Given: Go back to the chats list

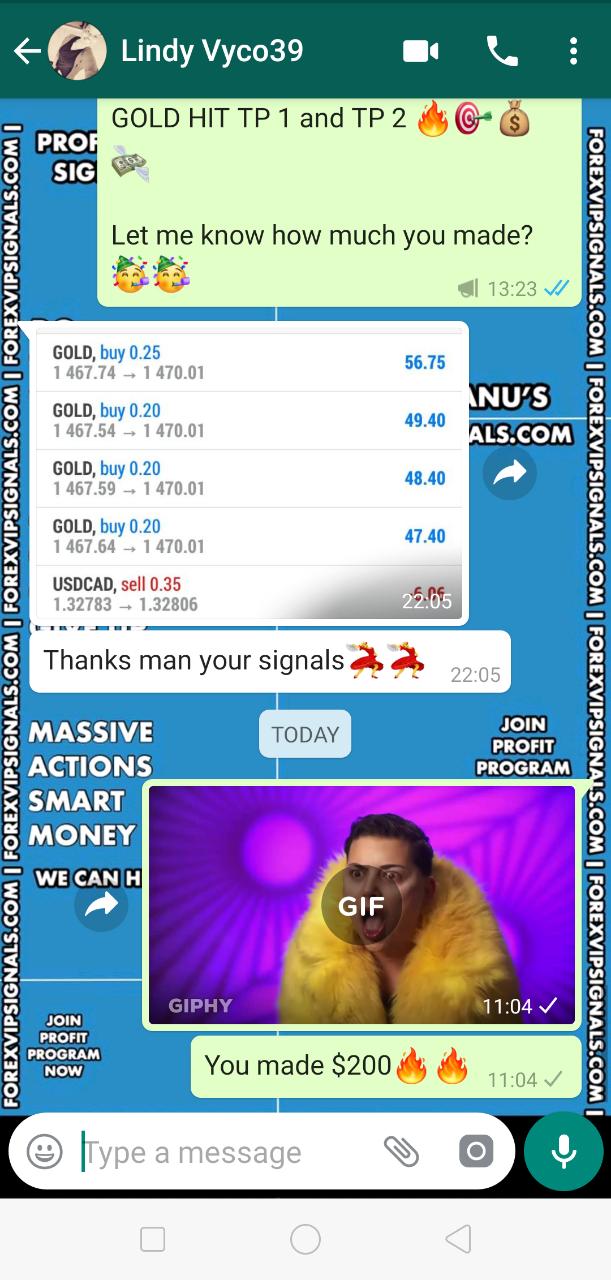Looking at the screenshot, I should coord(27,52).
